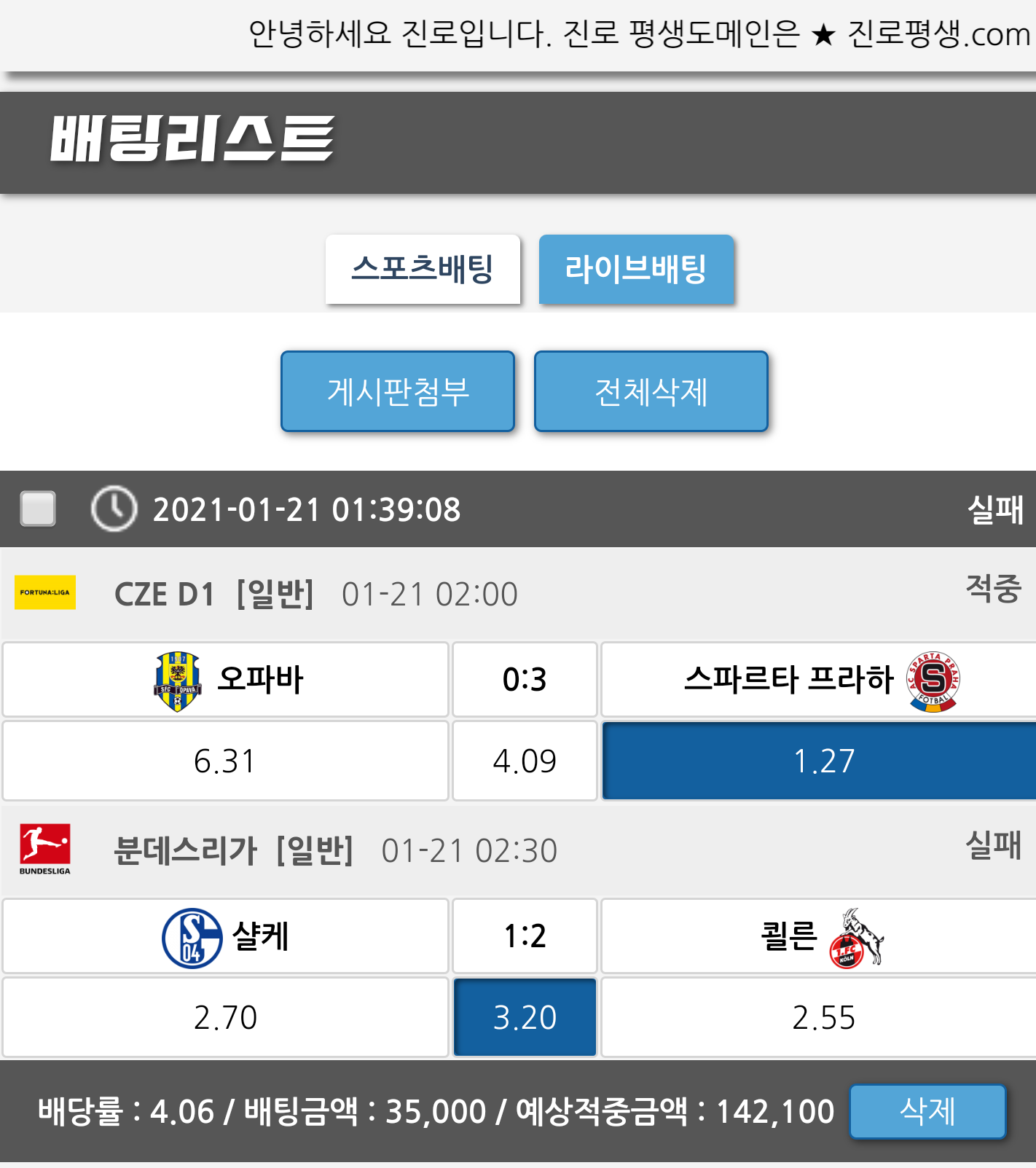Image resolution: width=1036 pixels, height=1168 pixels.
Task: Tap the 전체삭제 button
Action: pyautogui.click(x=651, y=392)
